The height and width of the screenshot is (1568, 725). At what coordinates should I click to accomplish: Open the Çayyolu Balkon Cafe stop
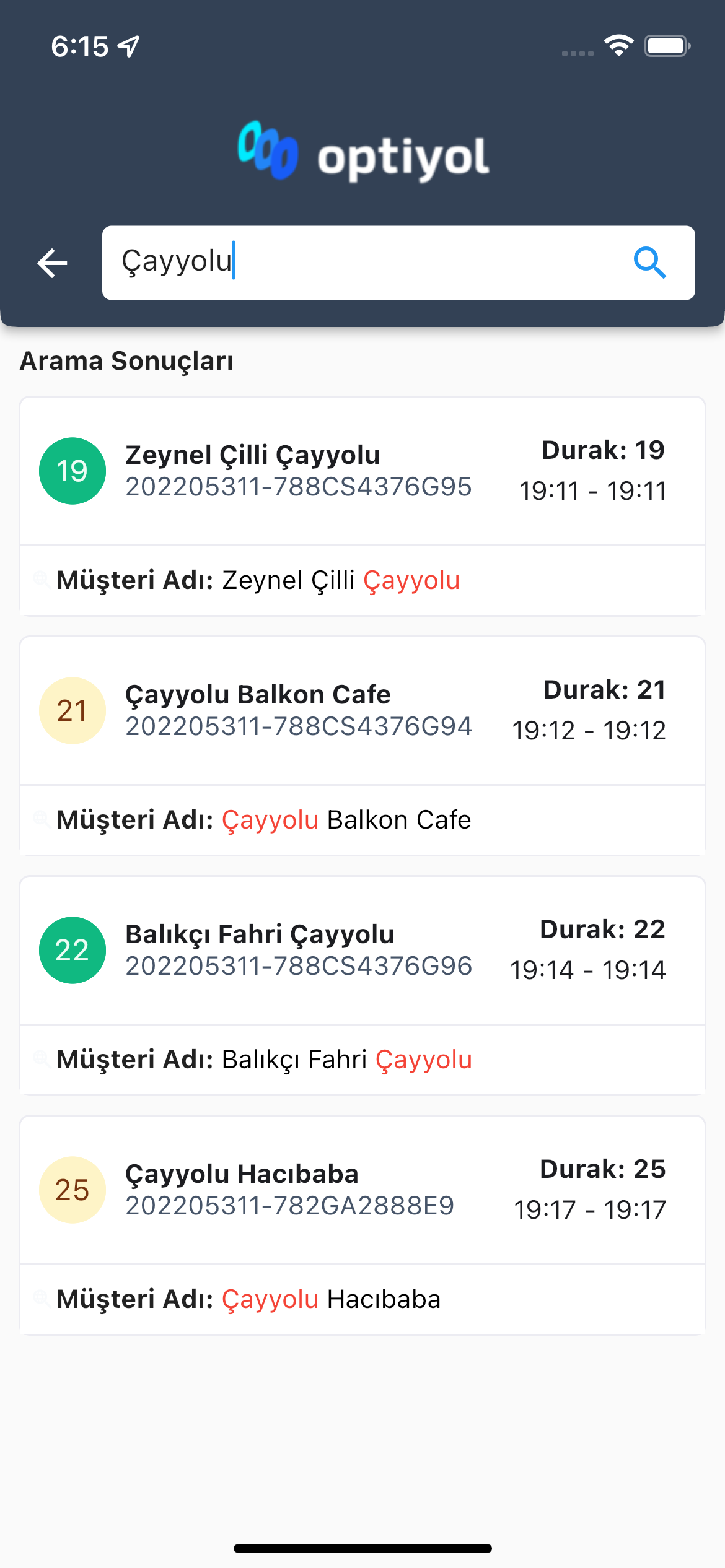click(x=362, y=746)
